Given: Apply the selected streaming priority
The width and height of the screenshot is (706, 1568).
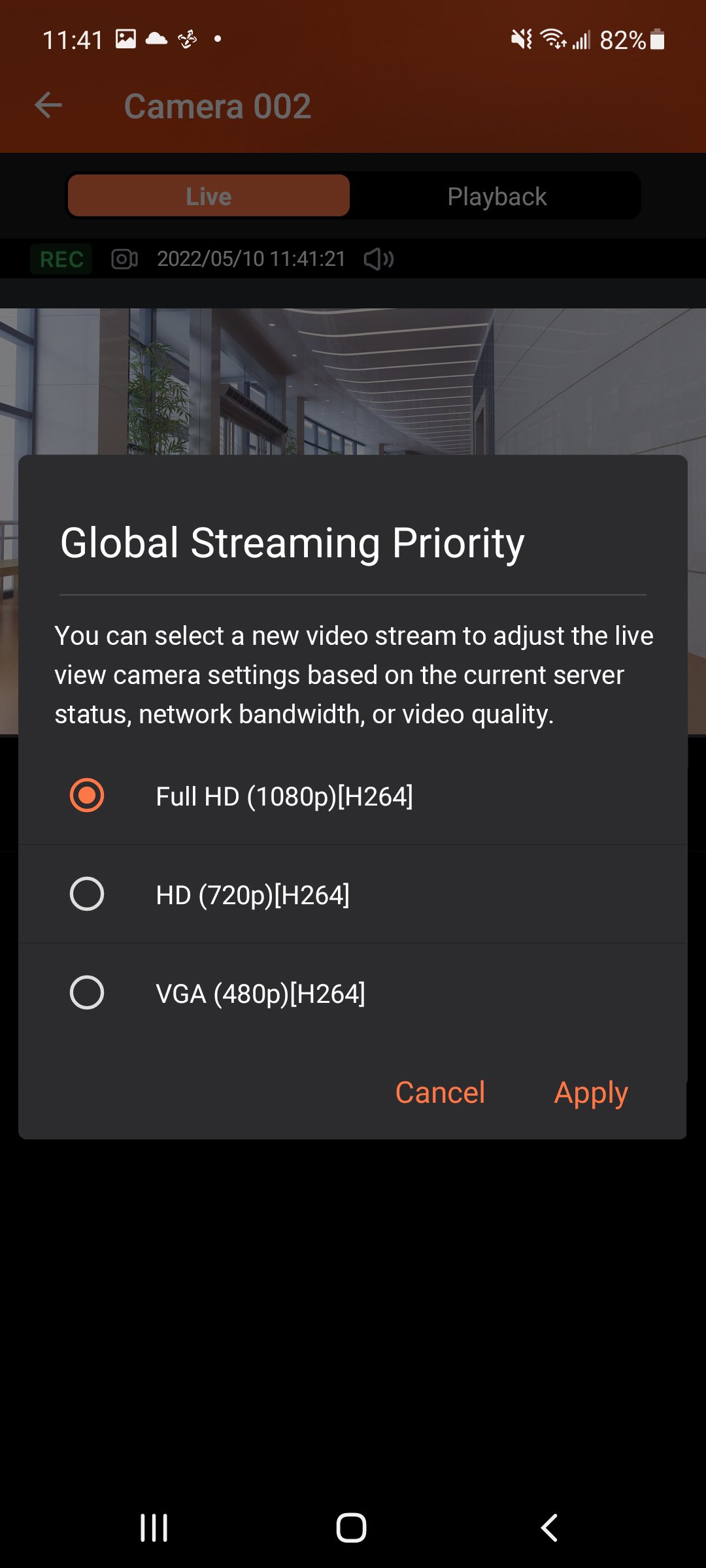Looking at the screenshot, I should pyautogui.click(x=591, y=1092).
